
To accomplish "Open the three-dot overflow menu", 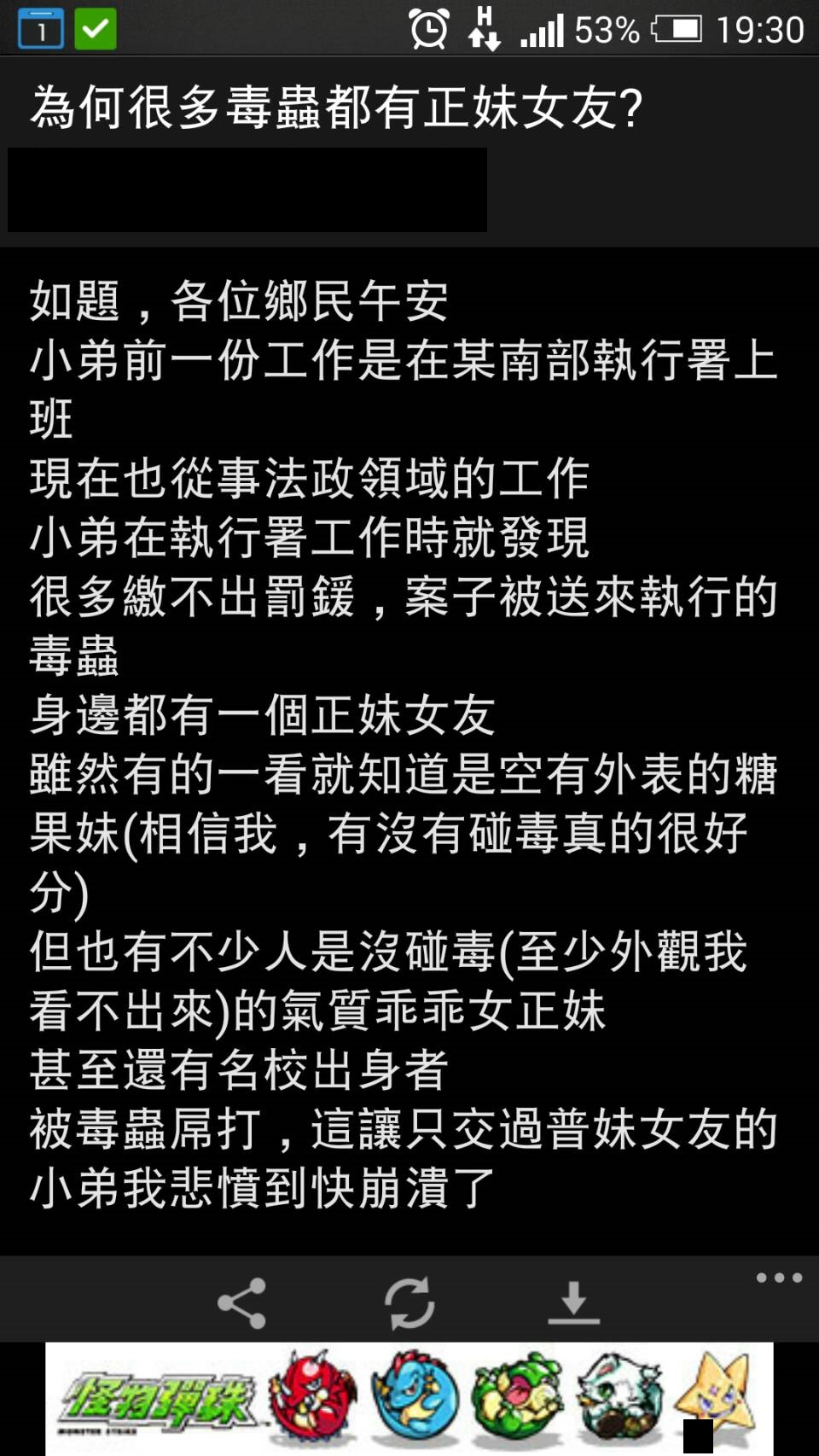I will point(778,1278).
